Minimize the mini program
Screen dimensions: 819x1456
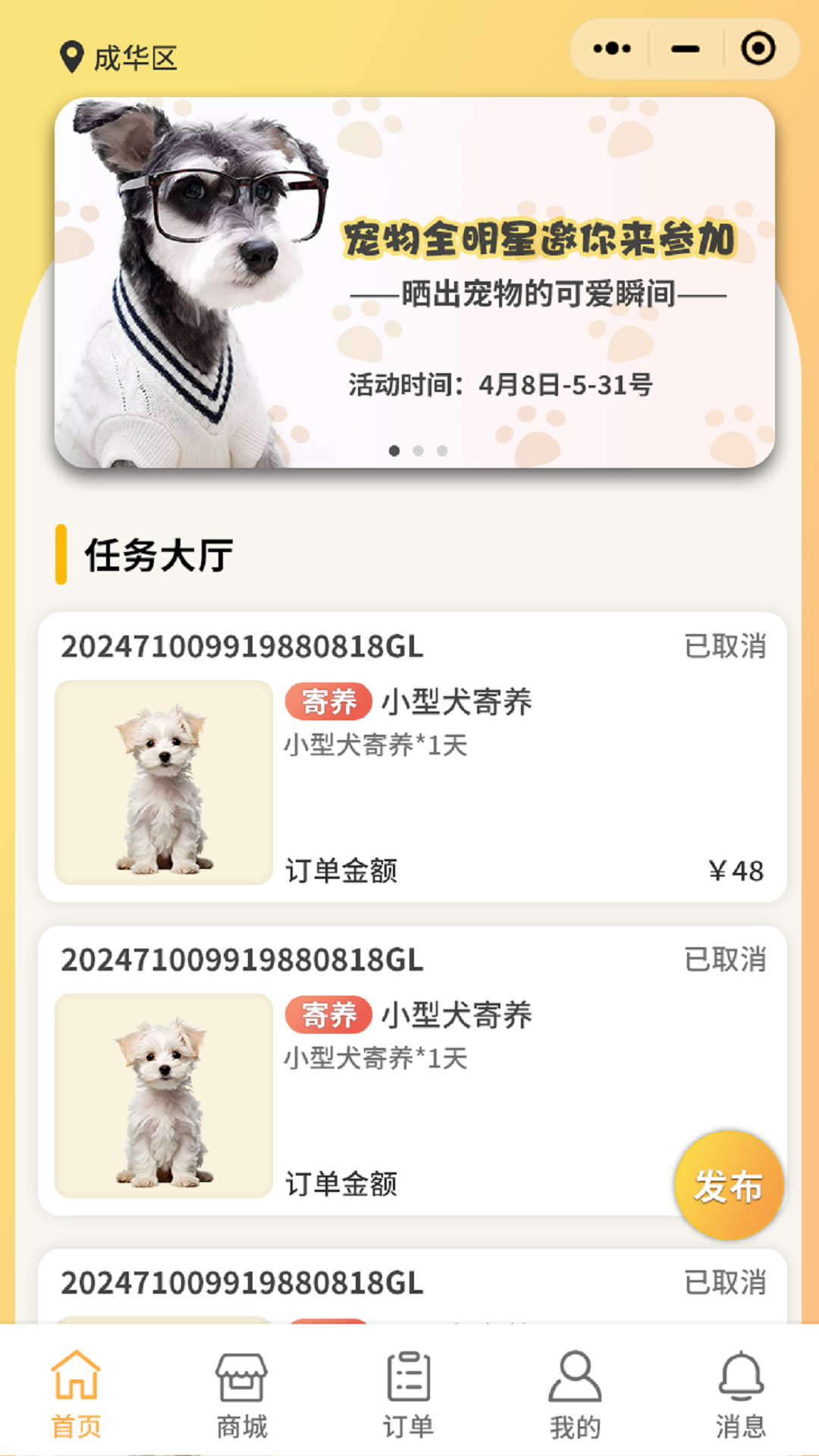click(686, 49)
